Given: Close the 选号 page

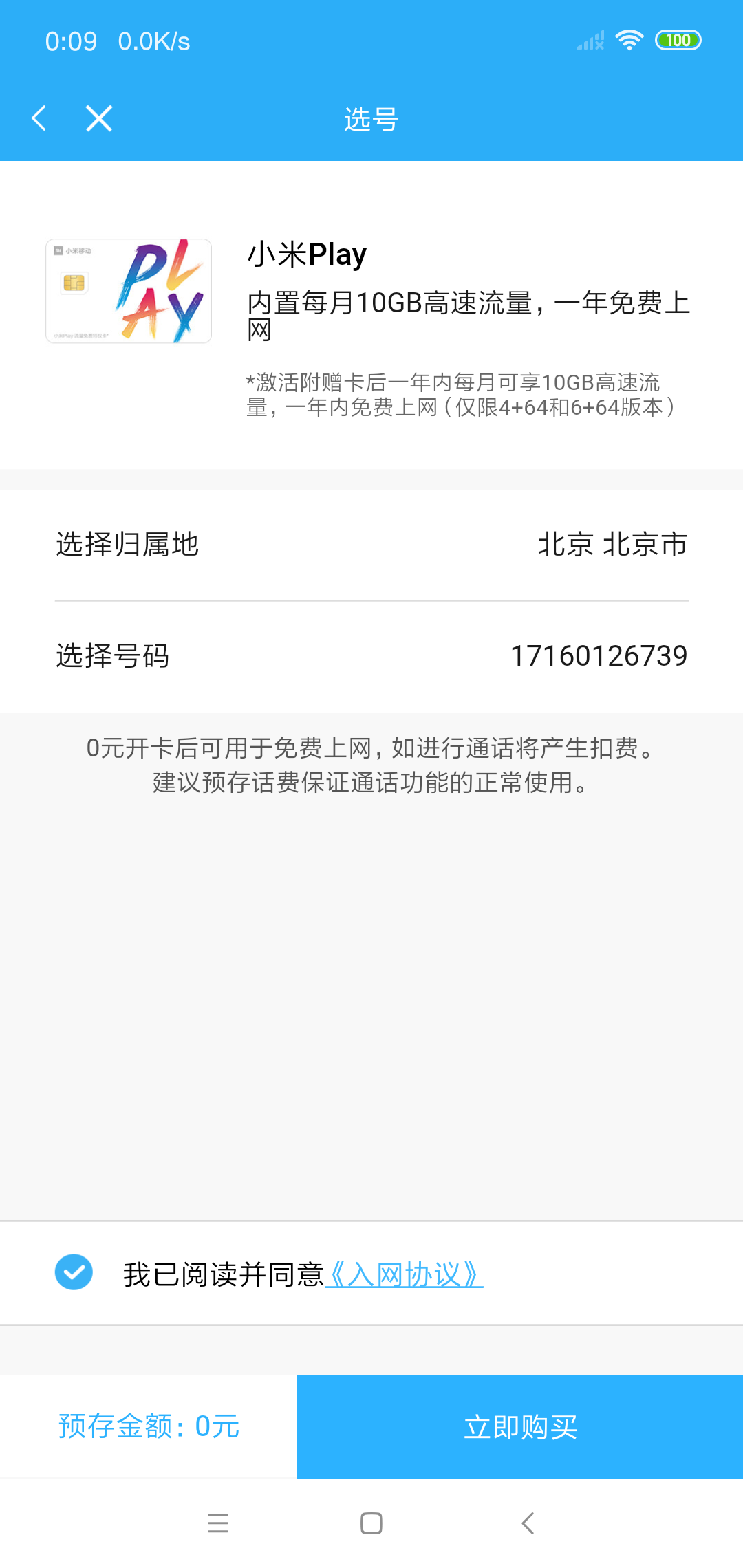Looking at the screenshot, I should tap(99, 118).
